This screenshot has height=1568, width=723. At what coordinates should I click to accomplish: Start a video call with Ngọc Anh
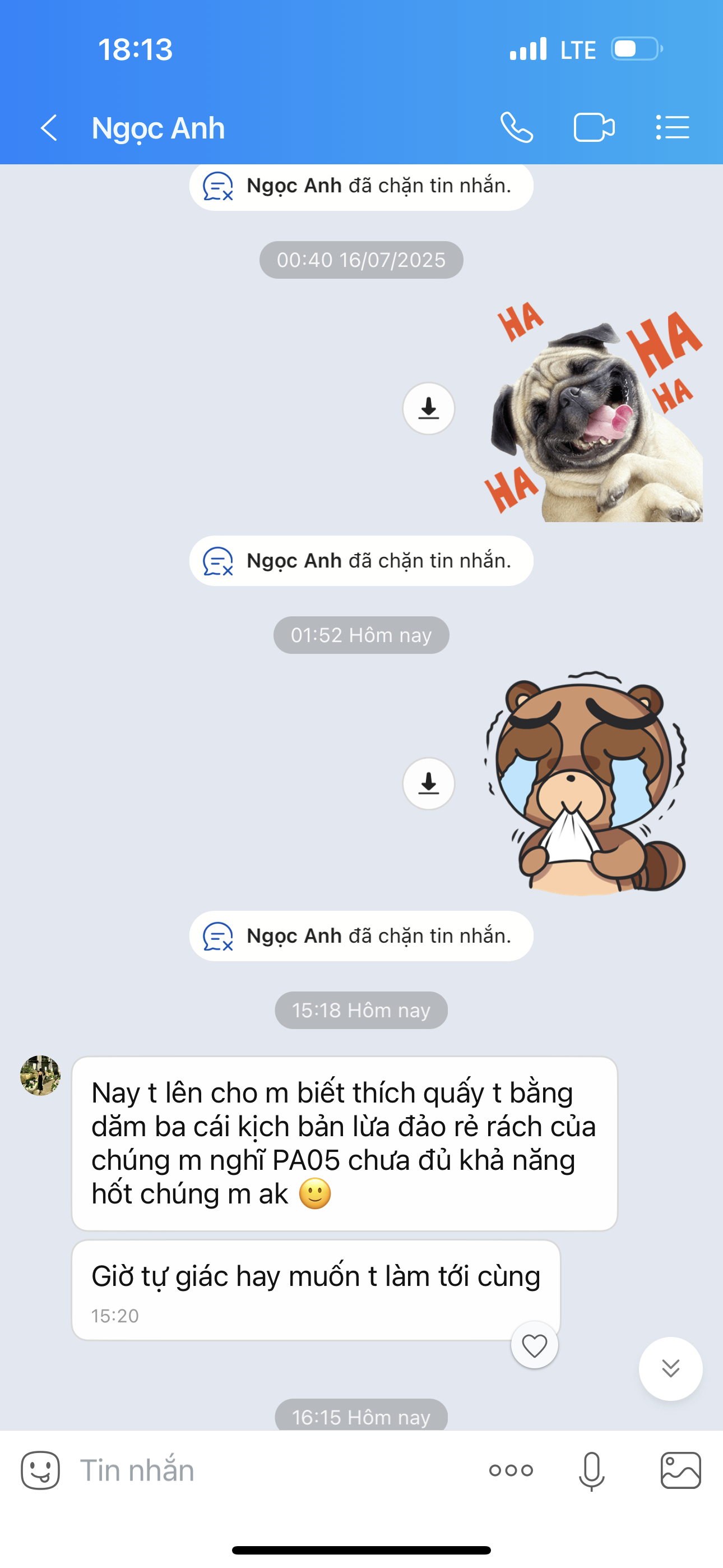point(594,128)
